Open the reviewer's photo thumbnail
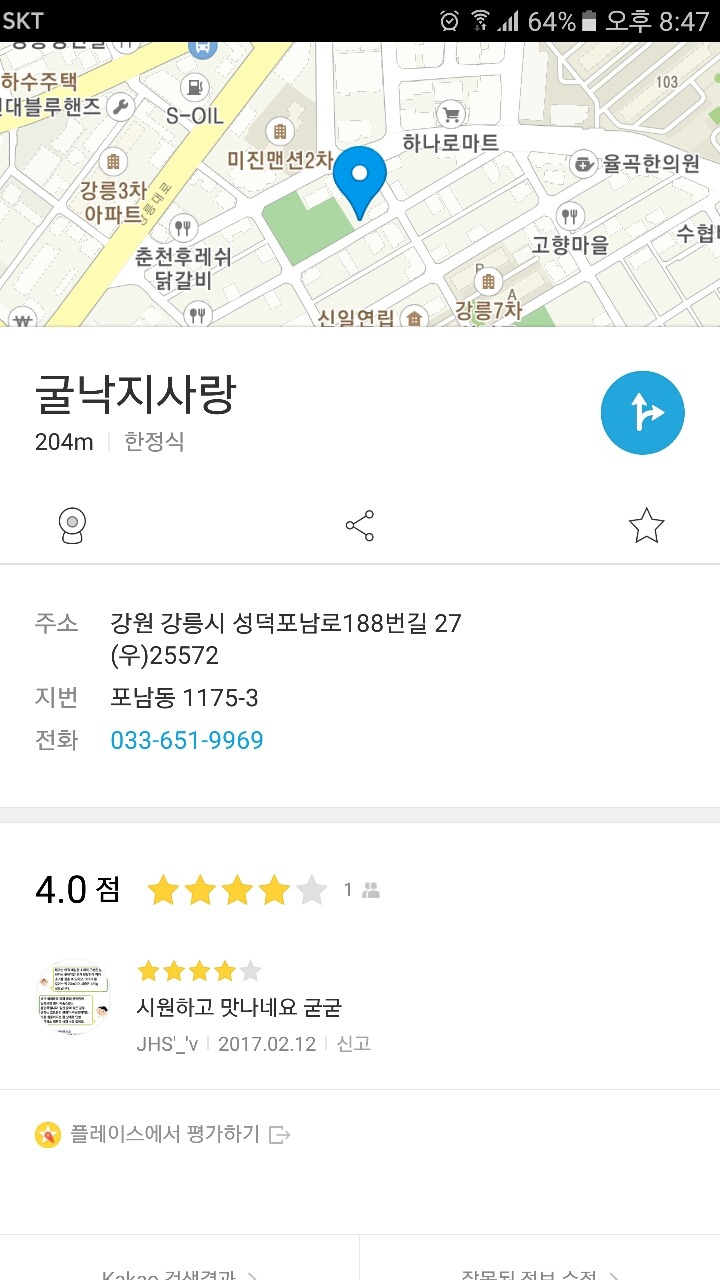 tap(72, 997)
